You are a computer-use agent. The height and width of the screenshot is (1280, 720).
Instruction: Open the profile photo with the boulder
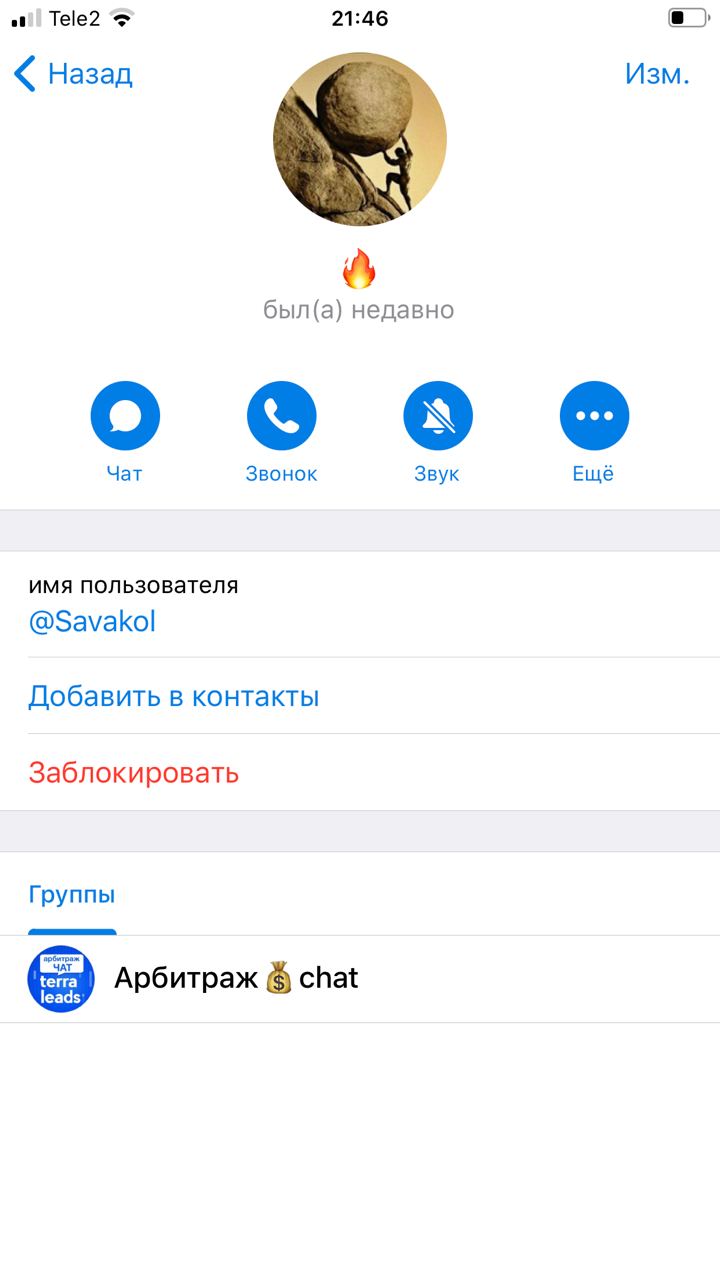(x=360, y=140)
